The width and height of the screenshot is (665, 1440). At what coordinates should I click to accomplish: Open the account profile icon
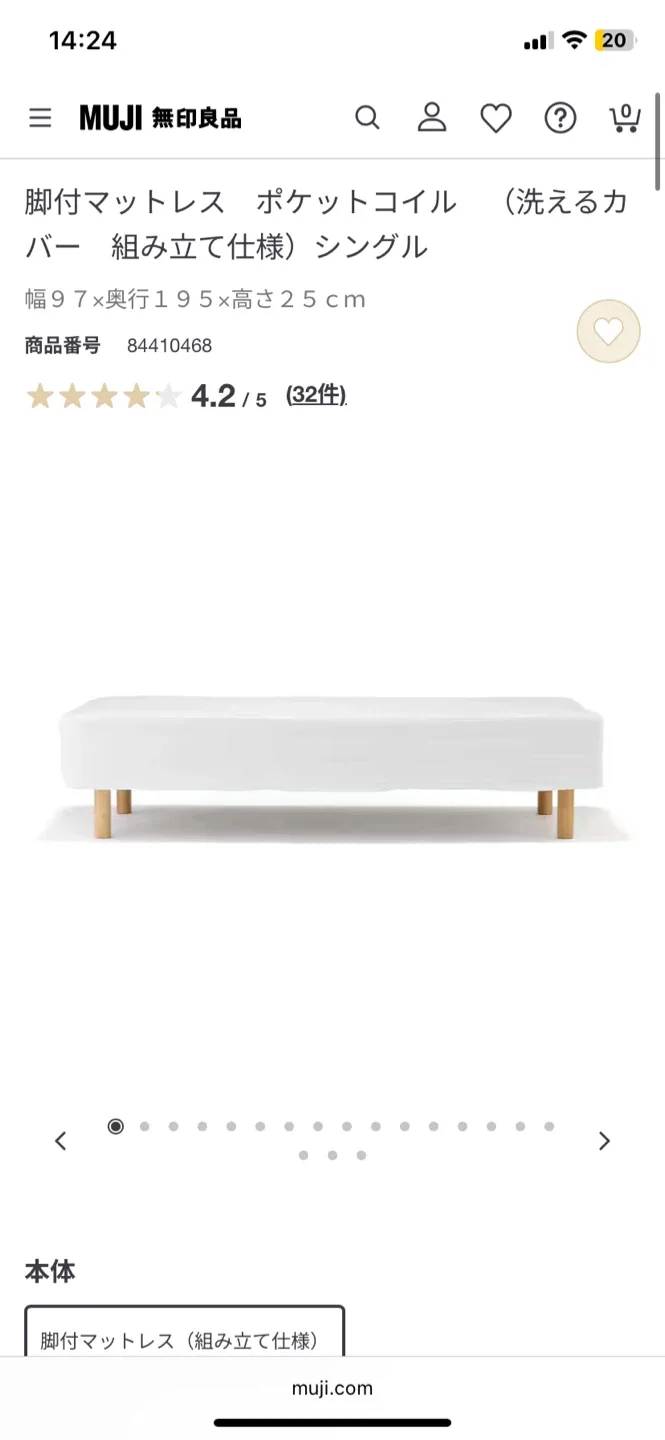432,118
